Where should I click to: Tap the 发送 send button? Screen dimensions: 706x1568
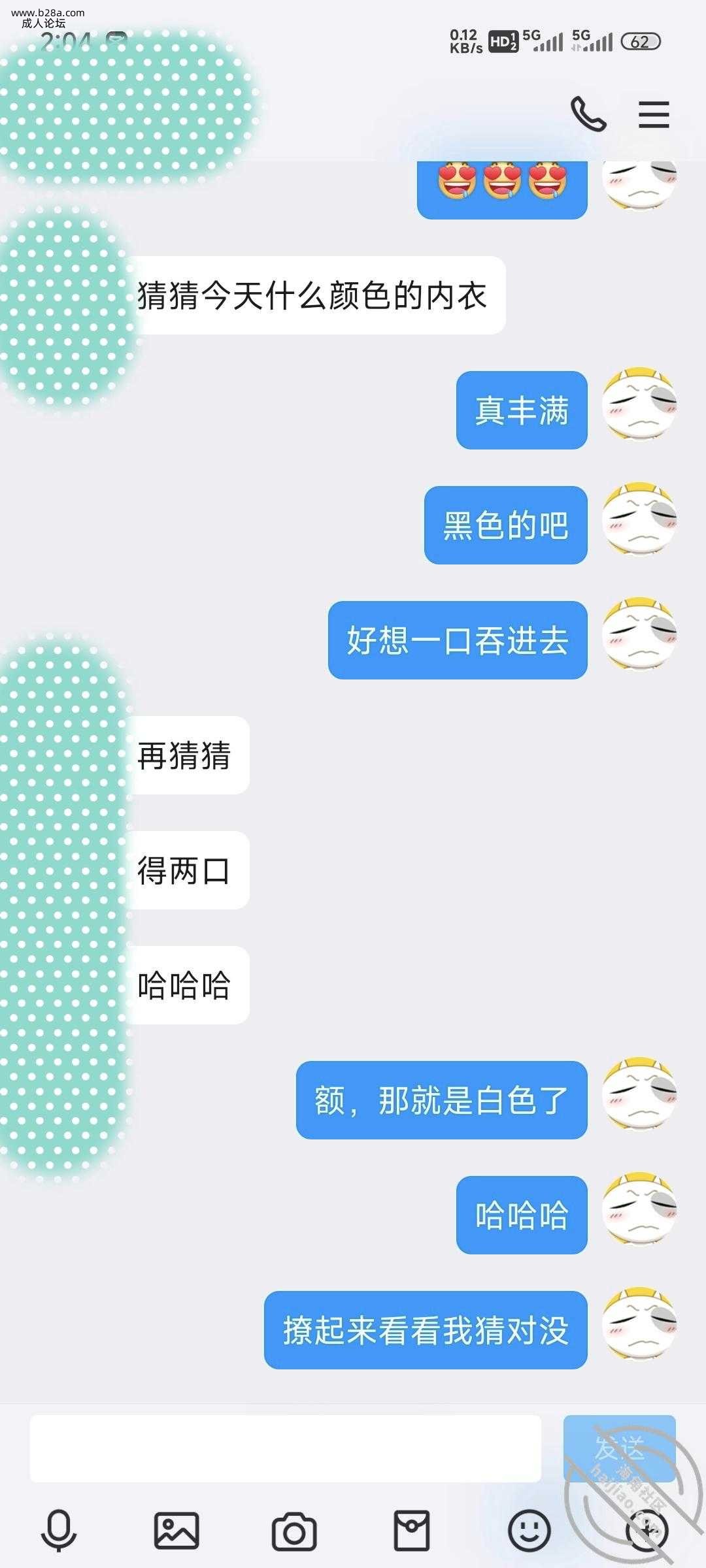[619, 1448]
